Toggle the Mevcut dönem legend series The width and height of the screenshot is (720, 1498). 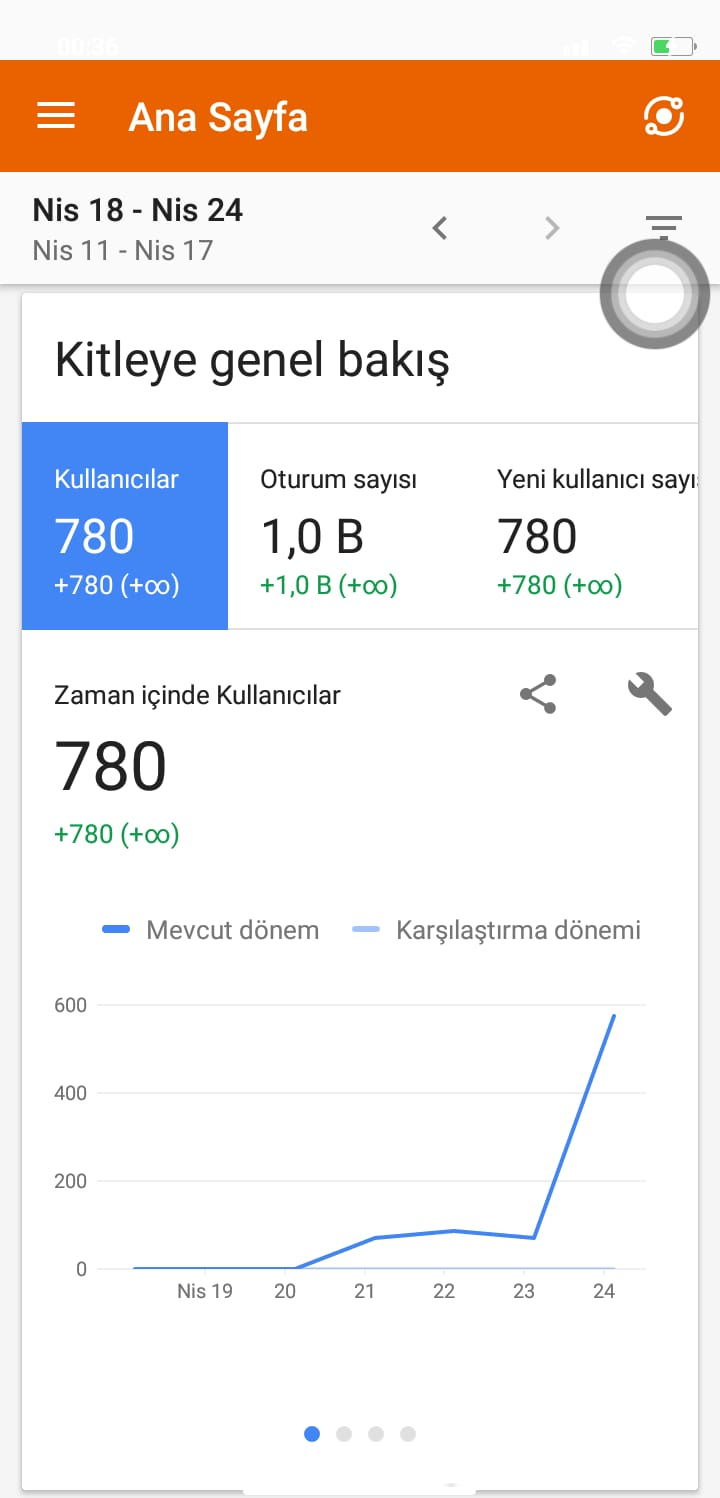coord(211,930)
